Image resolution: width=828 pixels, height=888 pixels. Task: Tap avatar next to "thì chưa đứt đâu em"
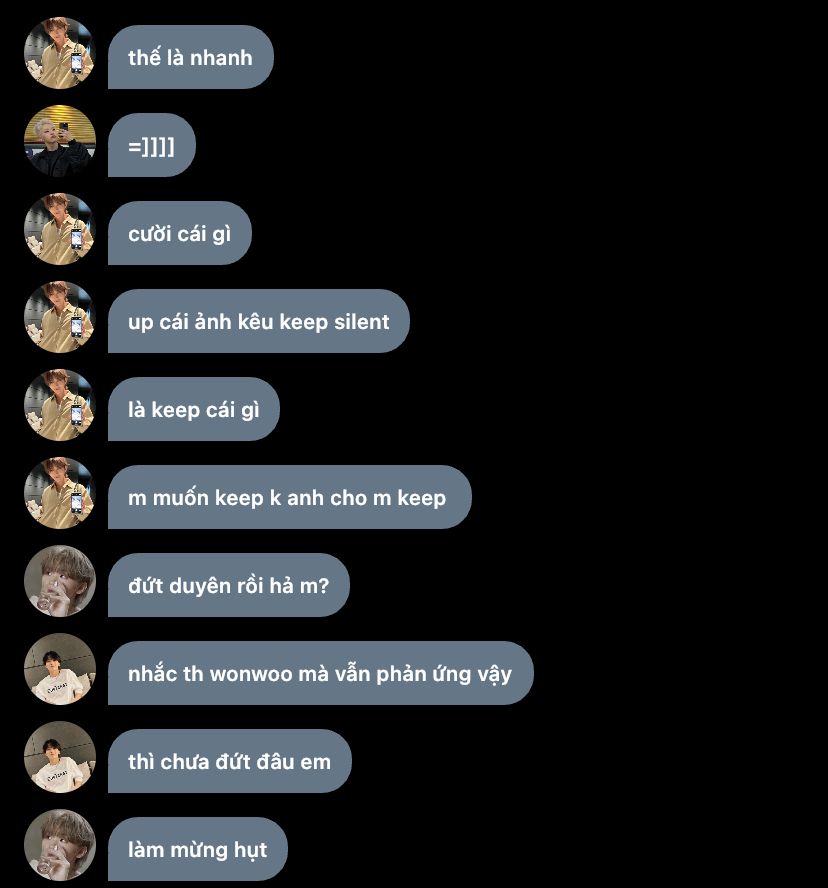[x=60, y=757]
